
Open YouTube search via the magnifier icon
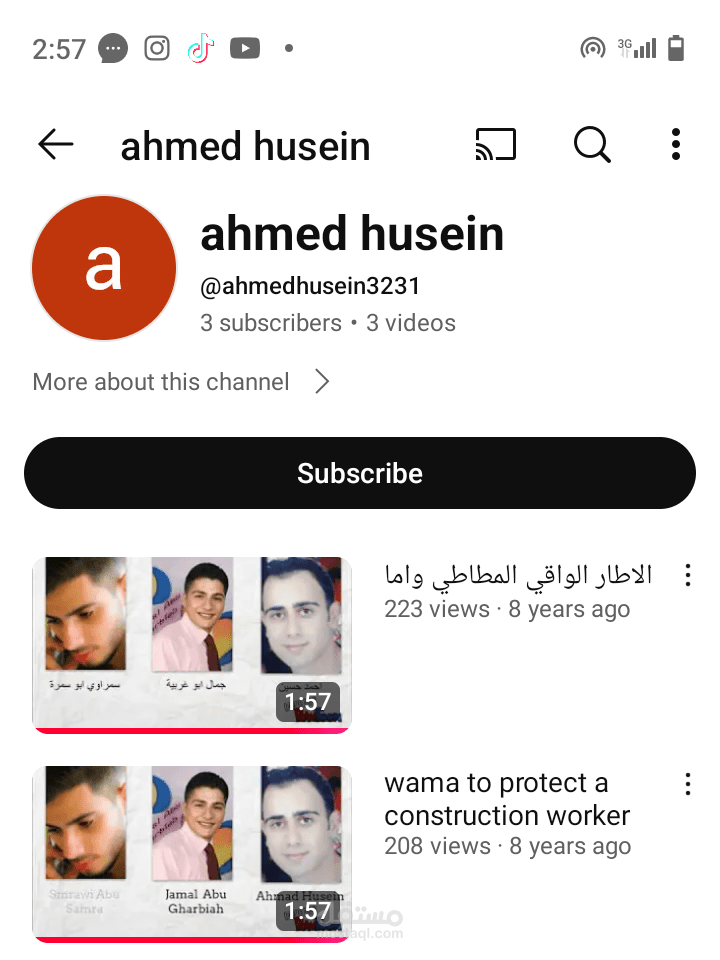pos(592,144)
